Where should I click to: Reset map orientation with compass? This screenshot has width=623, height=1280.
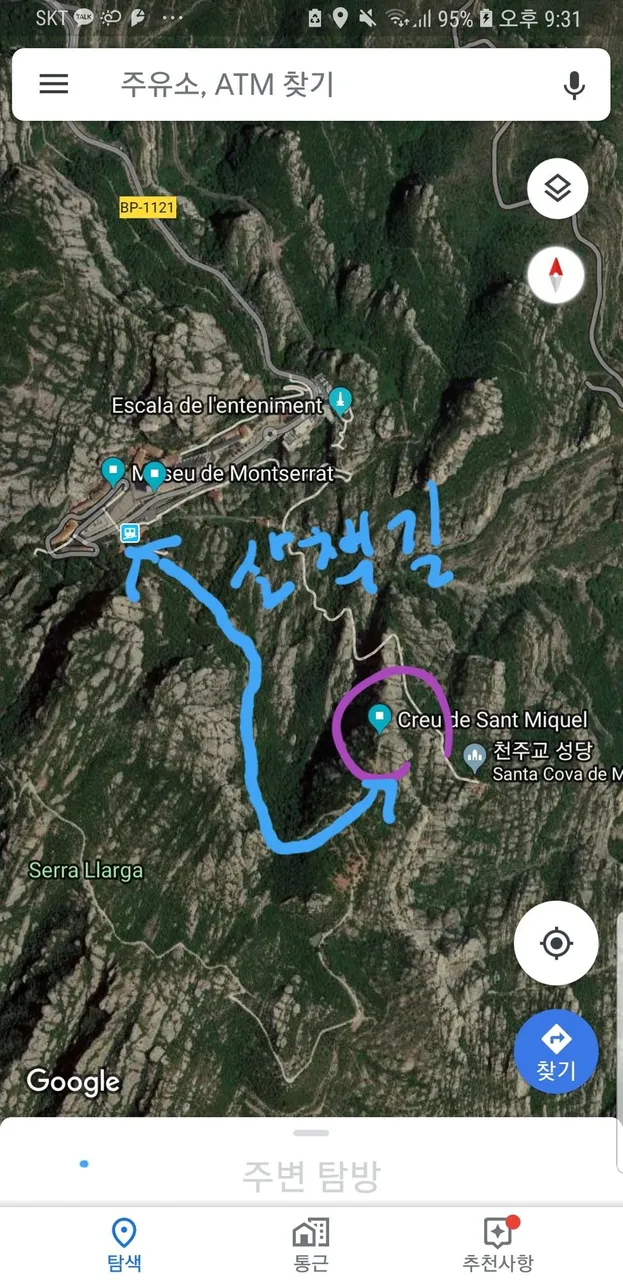coord(557,275)
